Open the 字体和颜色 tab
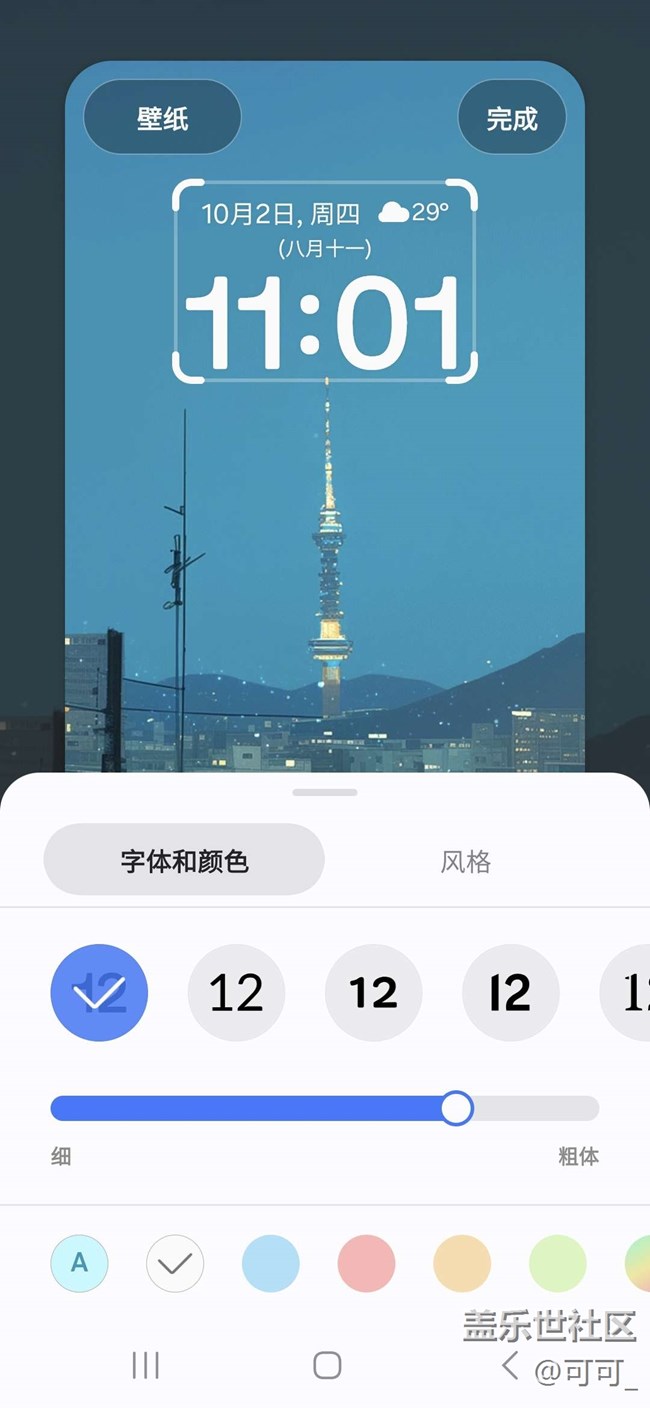 tap(184, 860)
